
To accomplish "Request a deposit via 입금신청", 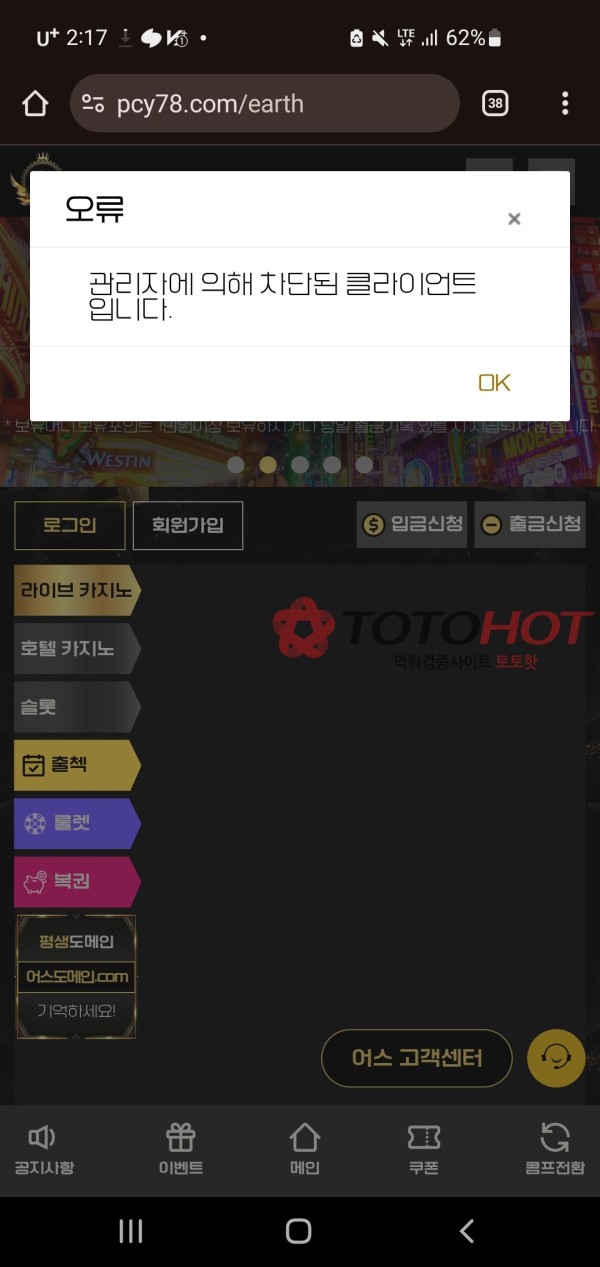I will [413, 524].
